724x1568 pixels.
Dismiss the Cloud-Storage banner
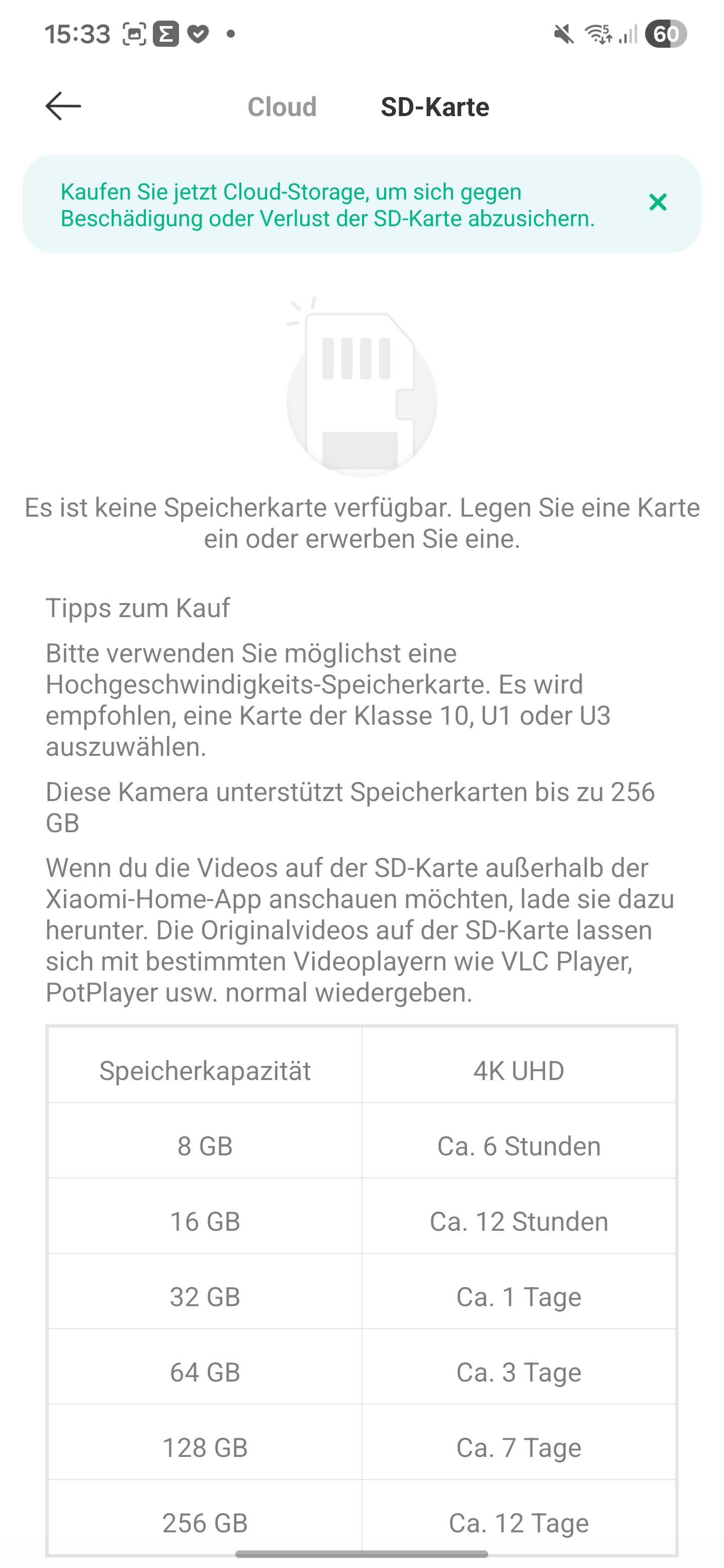658,202
